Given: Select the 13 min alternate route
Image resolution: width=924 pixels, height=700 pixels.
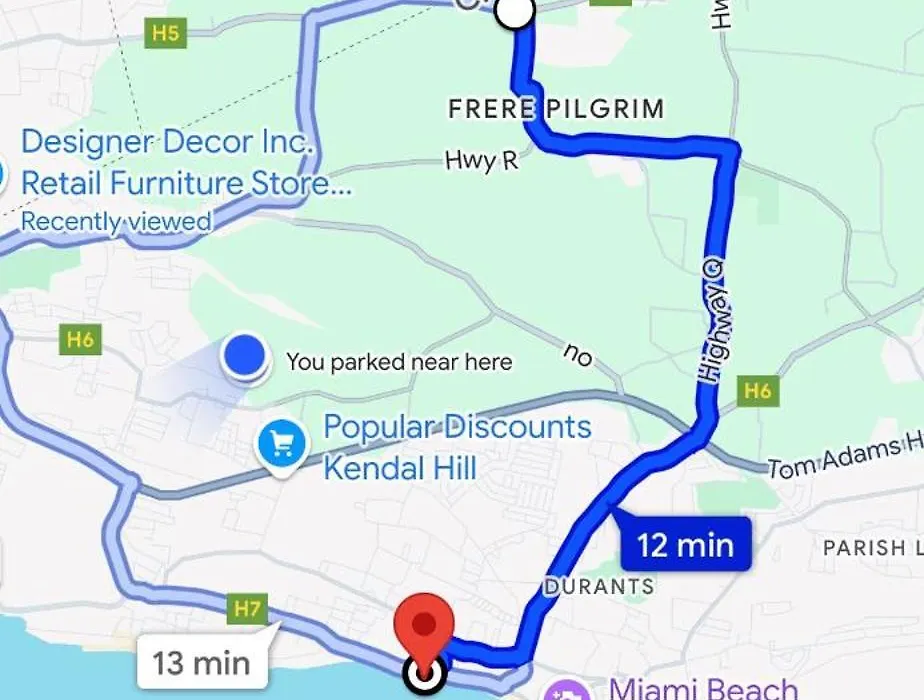Looking at the screenshot, I should pyautogui.click(x=201, y=661).
